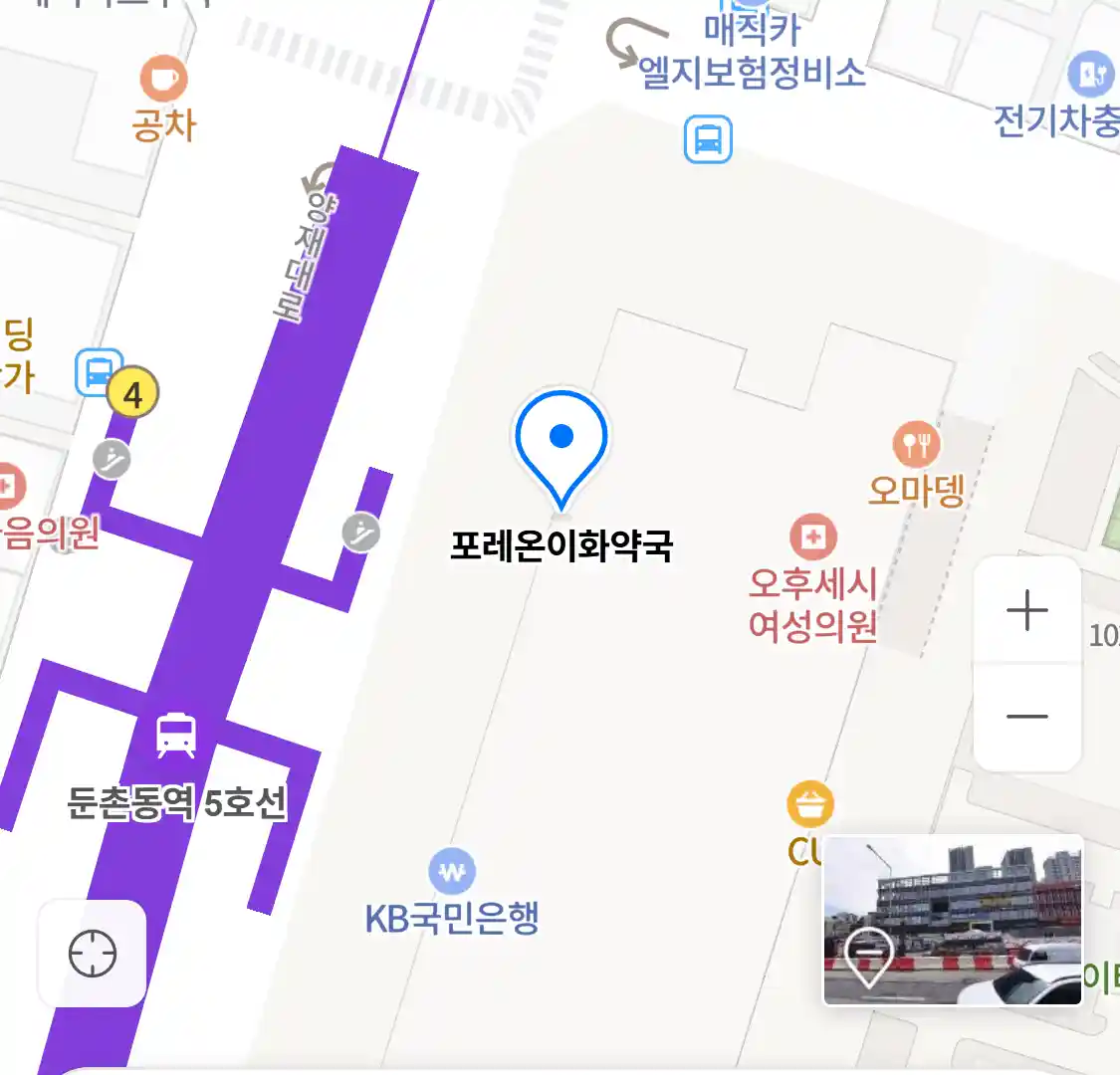Screen dimensions: 1120x1075
Task: Zoom out on the map
Action: [x=1026, y=717]
